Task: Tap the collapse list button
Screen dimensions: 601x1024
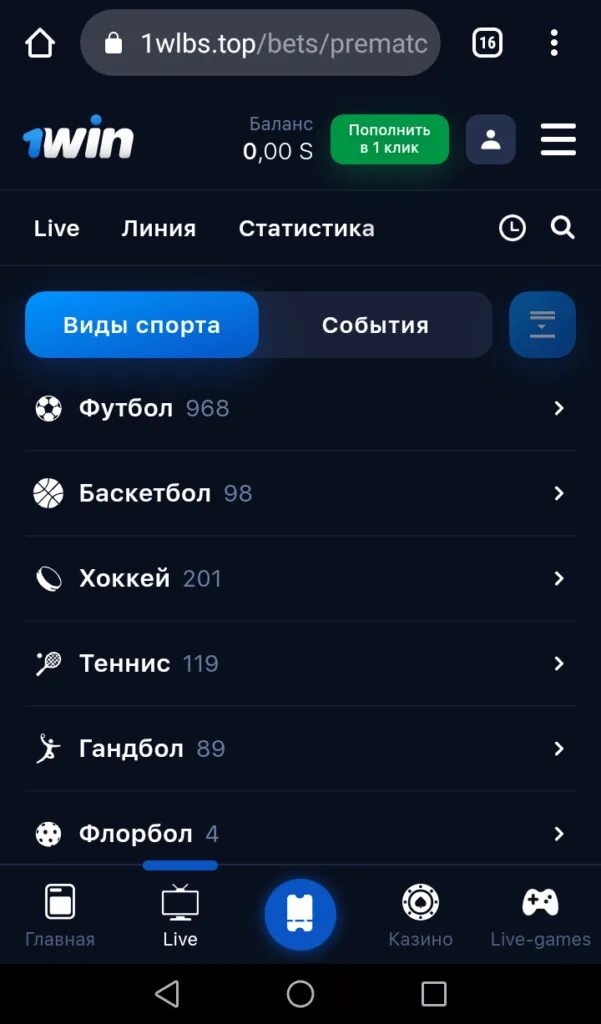Action: pyautogui.click(x=542, y=325)
